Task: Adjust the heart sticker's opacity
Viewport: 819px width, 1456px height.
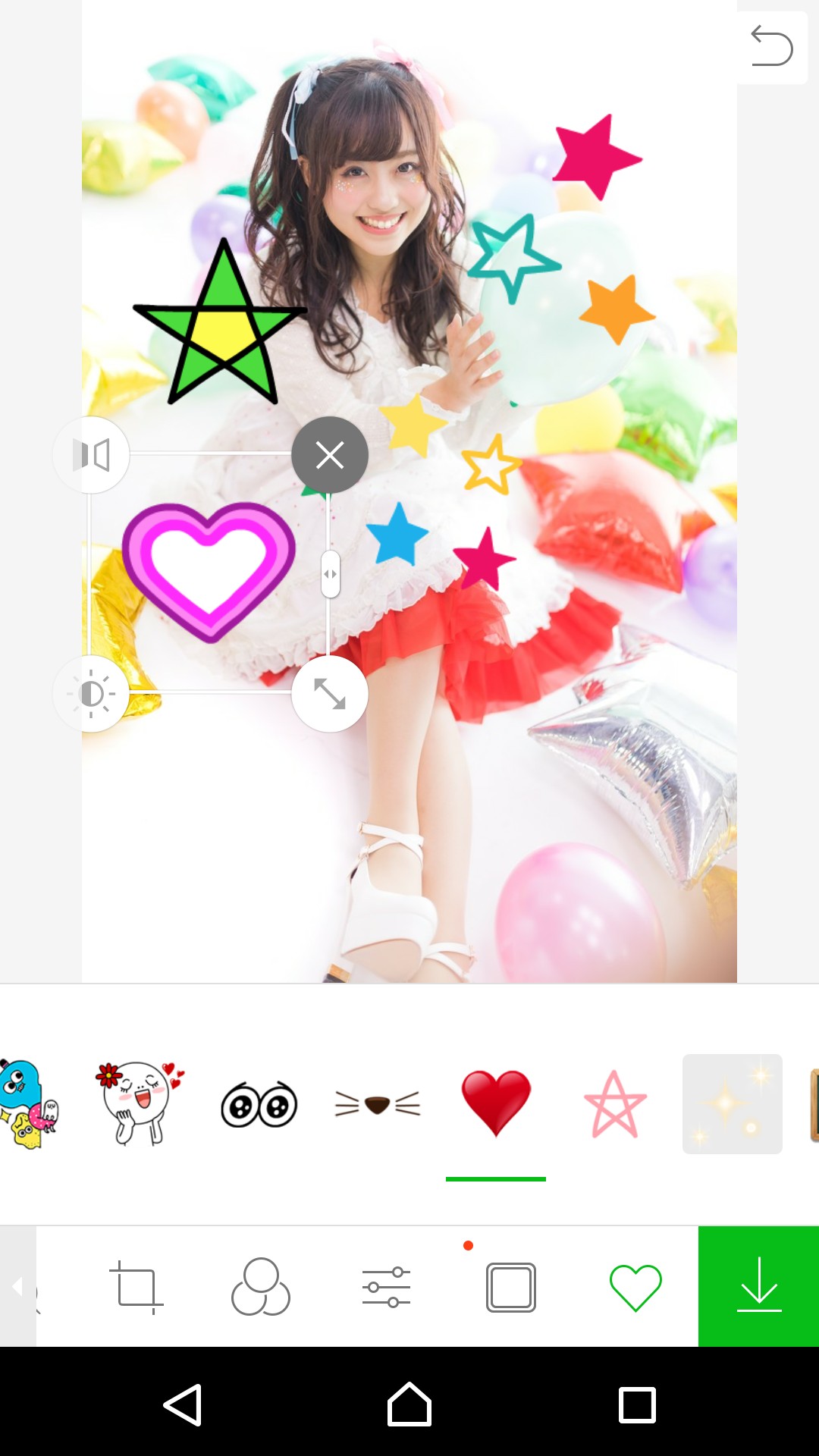Action: pos(91,694)
